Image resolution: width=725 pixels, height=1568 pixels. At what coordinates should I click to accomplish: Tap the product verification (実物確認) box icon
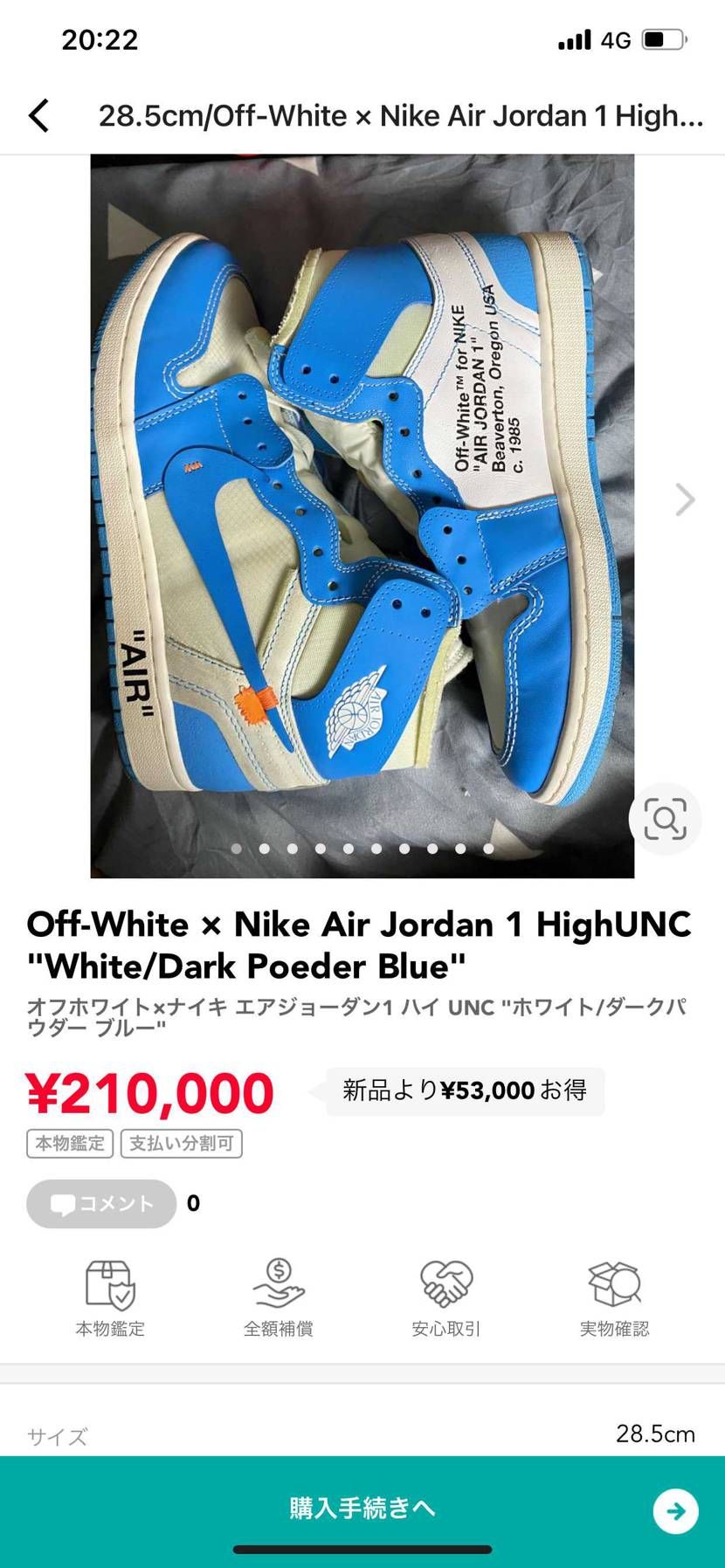615,1284
